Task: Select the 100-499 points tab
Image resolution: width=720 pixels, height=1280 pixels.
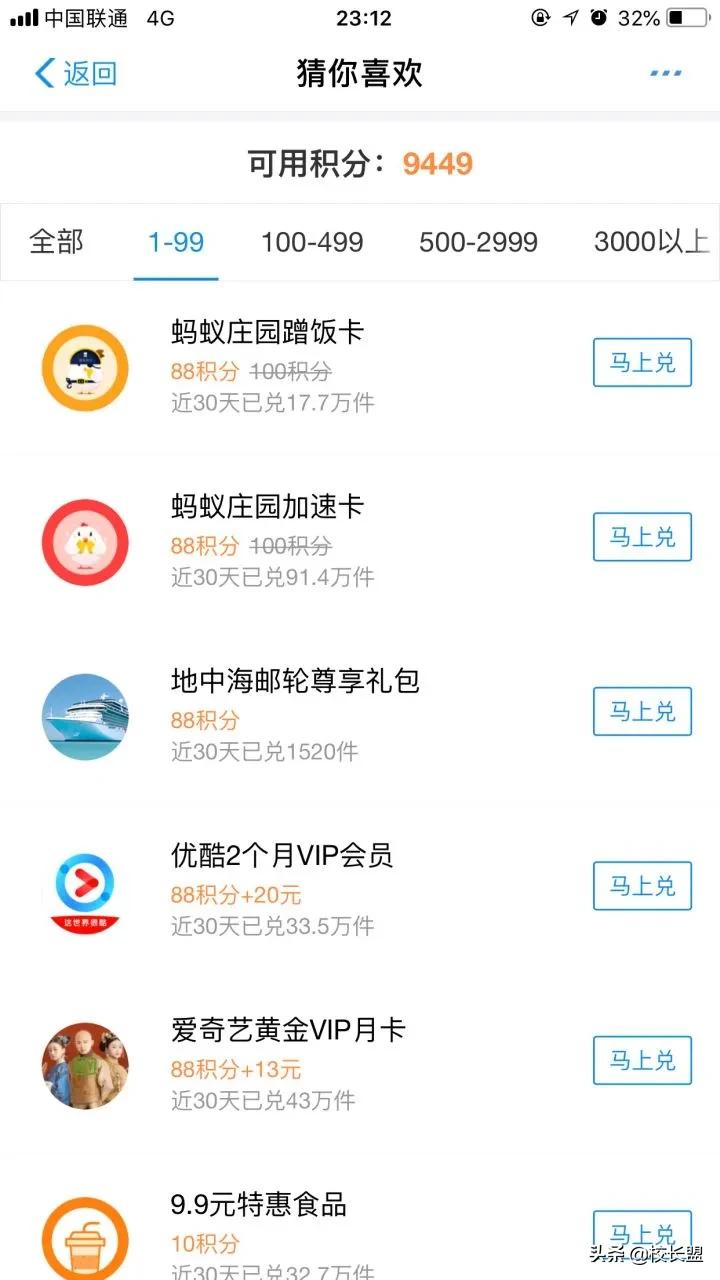Action: click(310, 242)
